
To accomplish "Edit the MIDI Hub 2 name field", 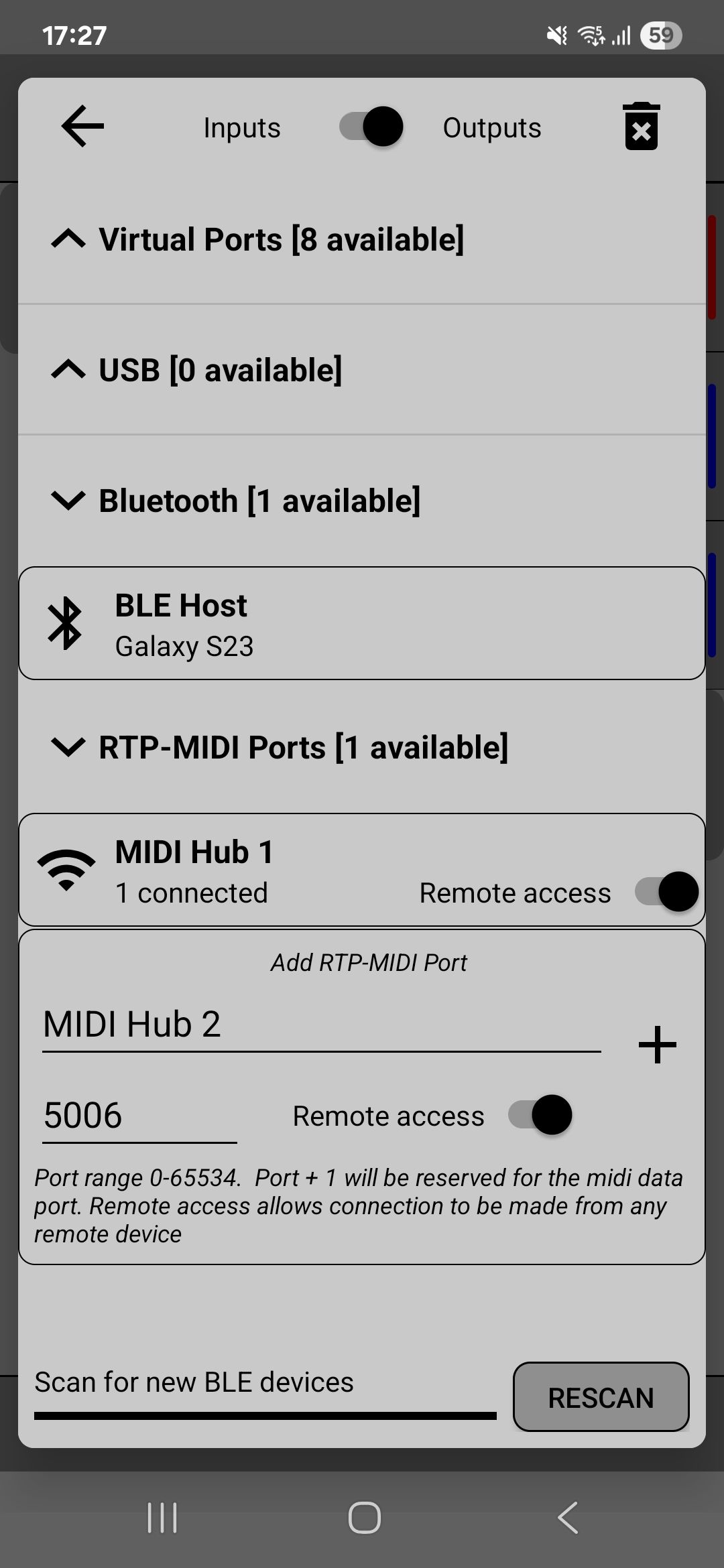I will coord(320,1025).
